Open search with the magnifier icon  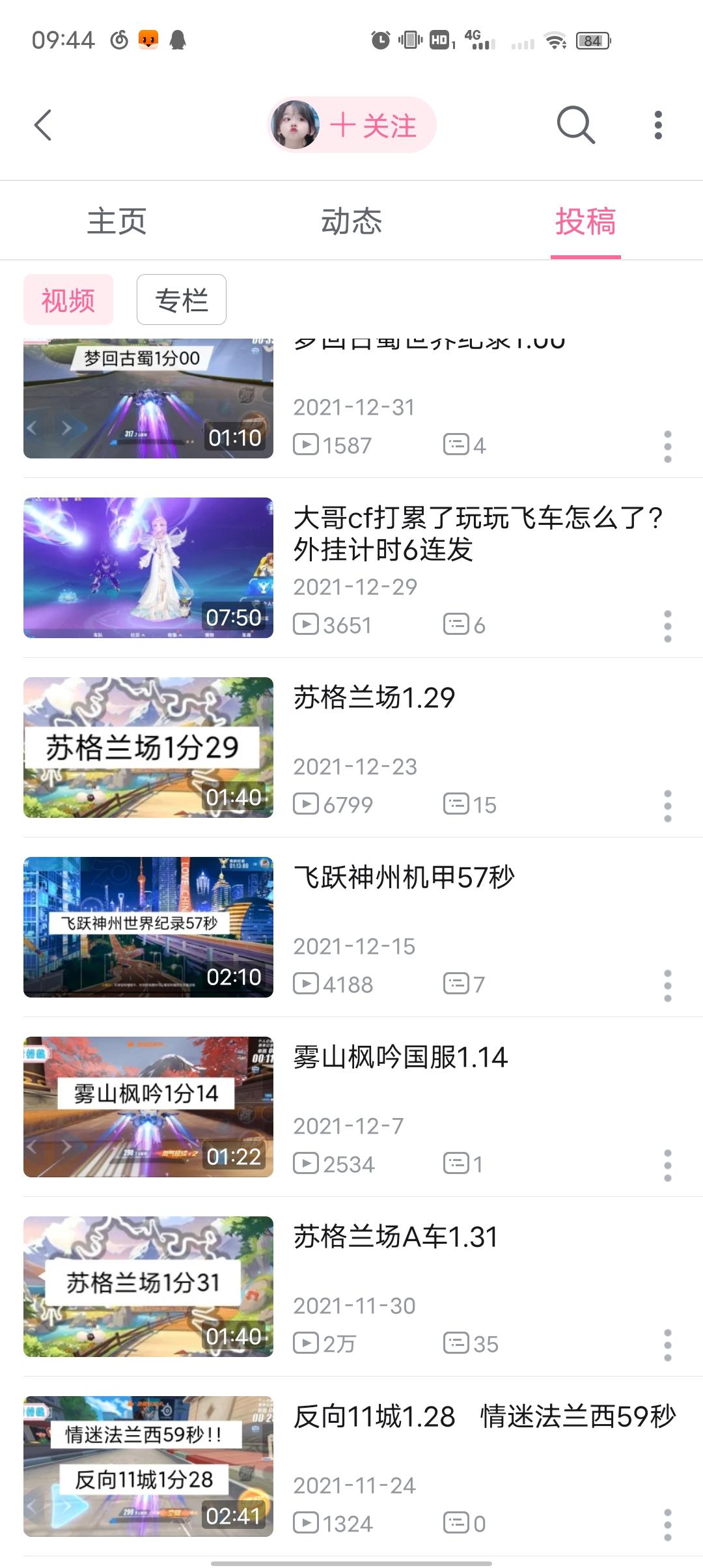click(x=575, y=125)
